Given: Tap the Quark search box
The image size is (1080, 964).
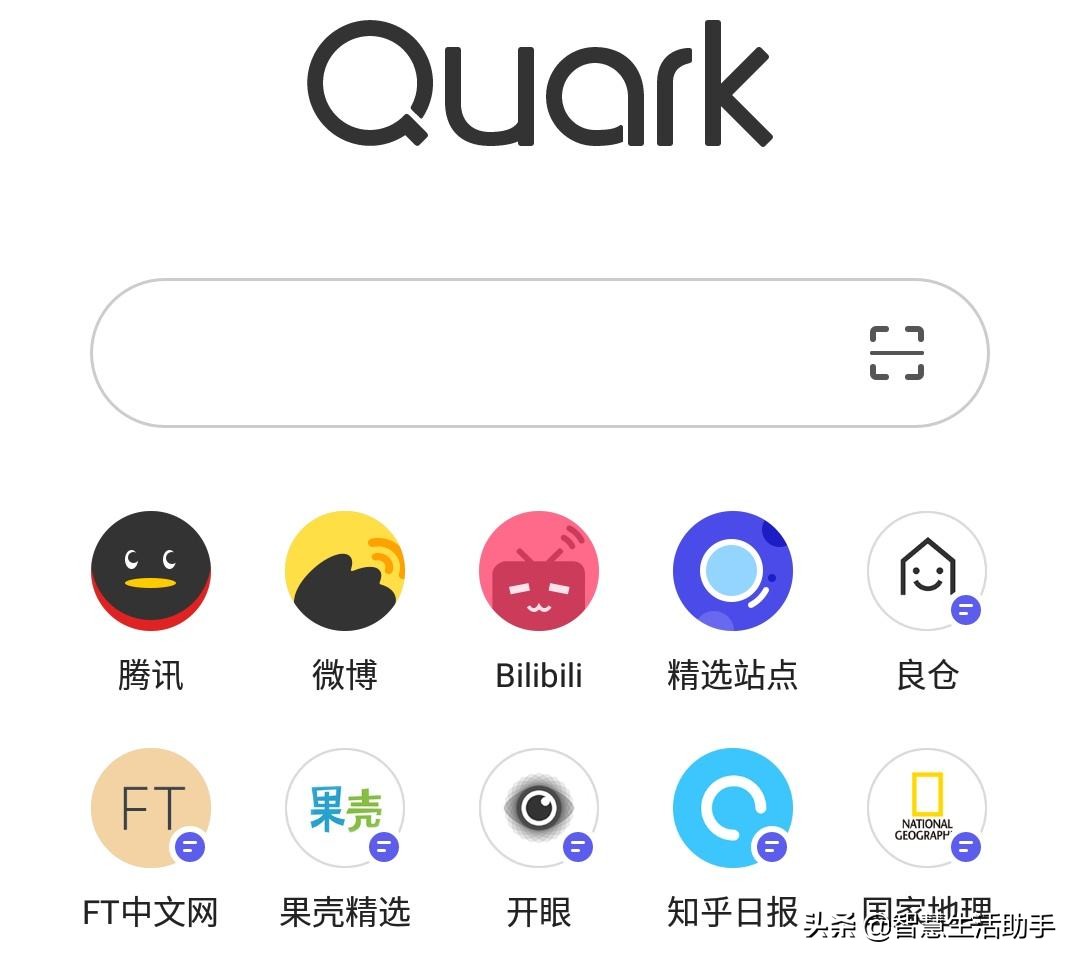Looking at the screenshot, I should [470, 353].
